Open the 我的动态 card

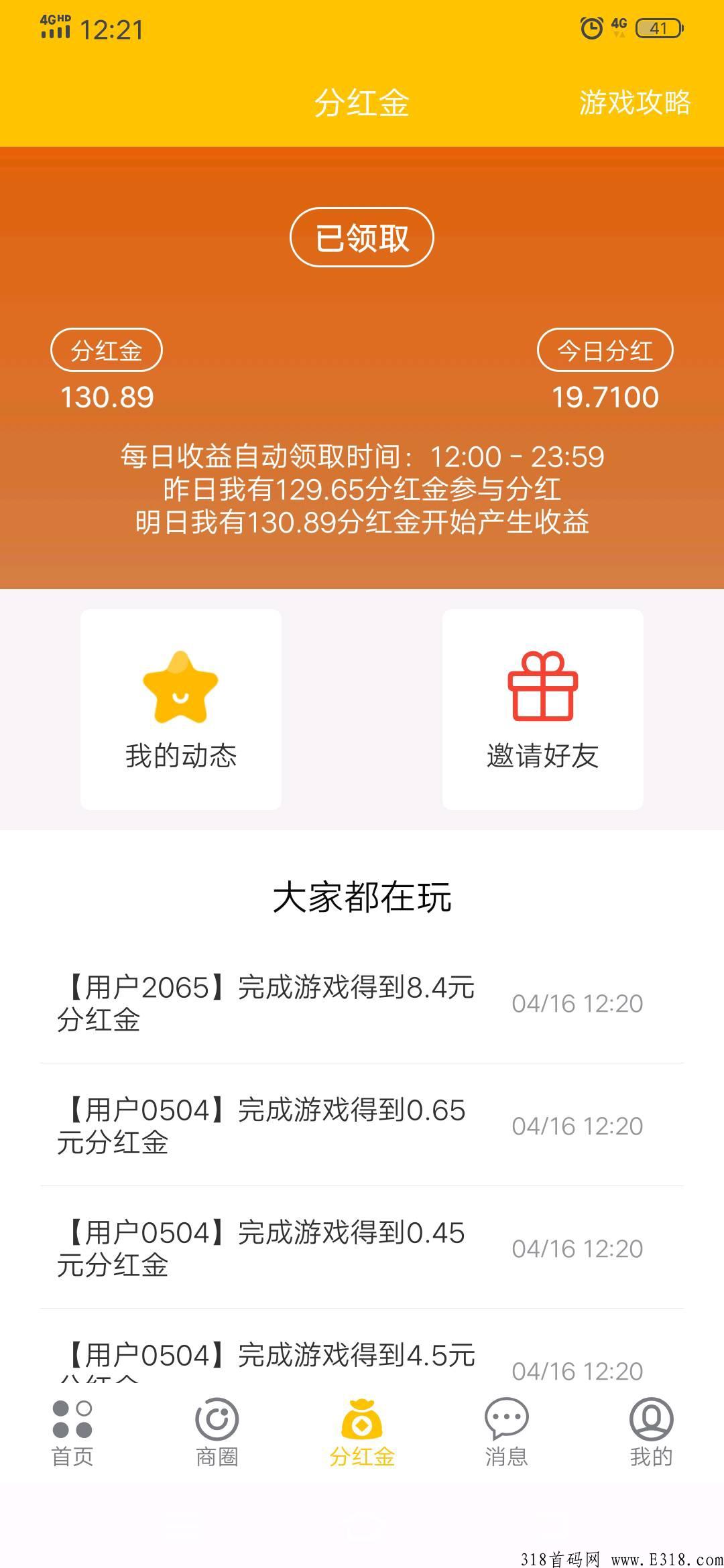(x=181, y=709)
